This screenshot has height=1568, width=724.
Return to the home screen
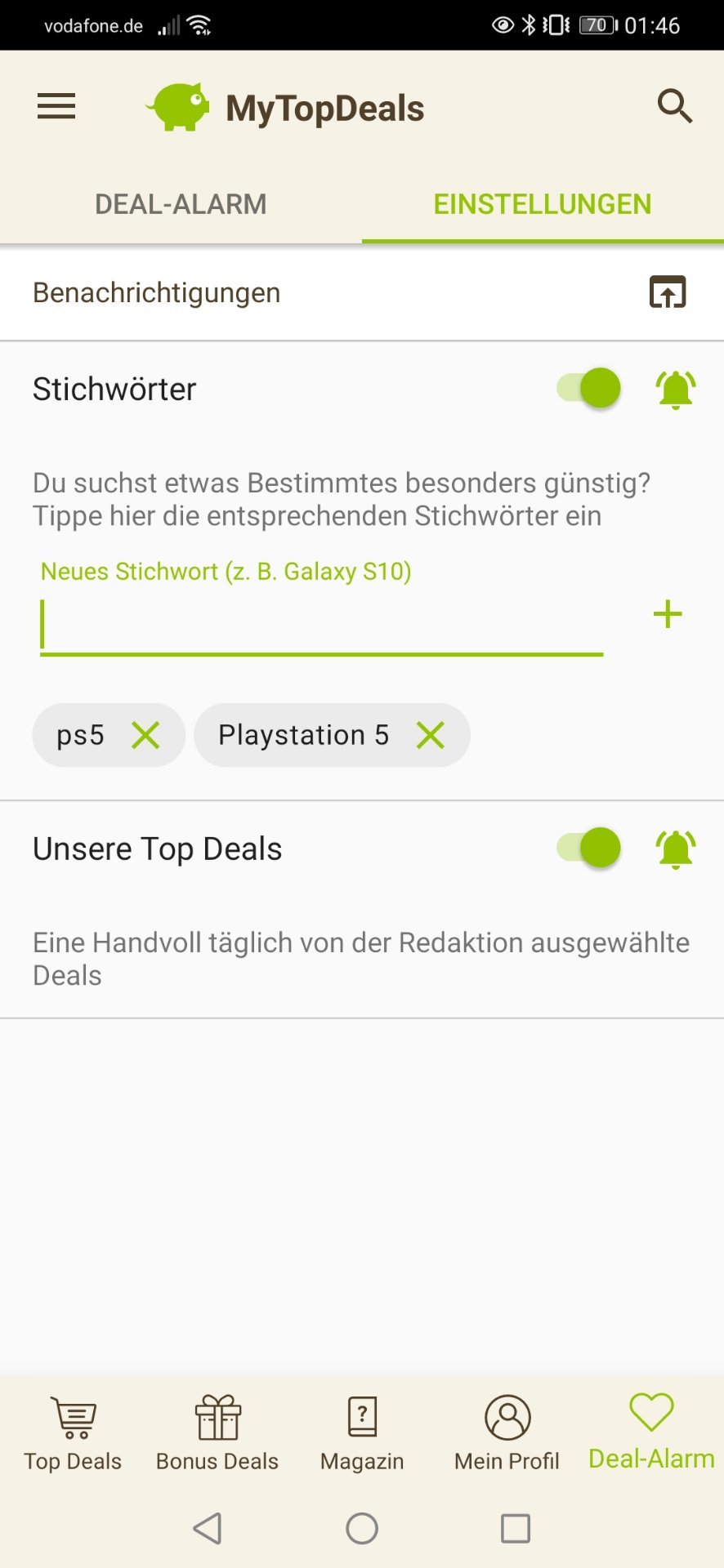coord(362,1528)
